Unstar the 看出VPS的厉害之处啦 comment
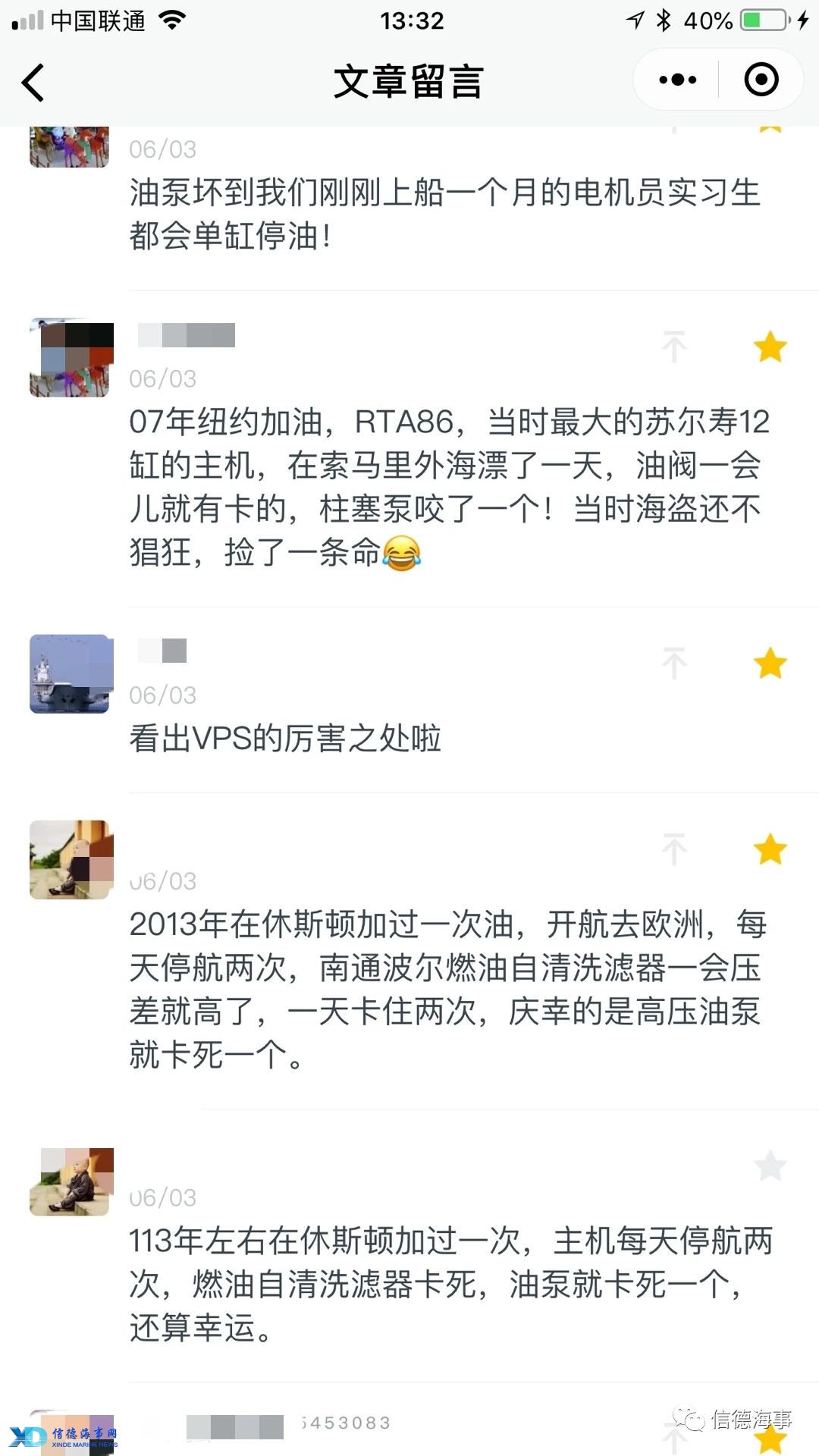The image size is (819, 1456). pyautogui.click(x=770, y=664)
